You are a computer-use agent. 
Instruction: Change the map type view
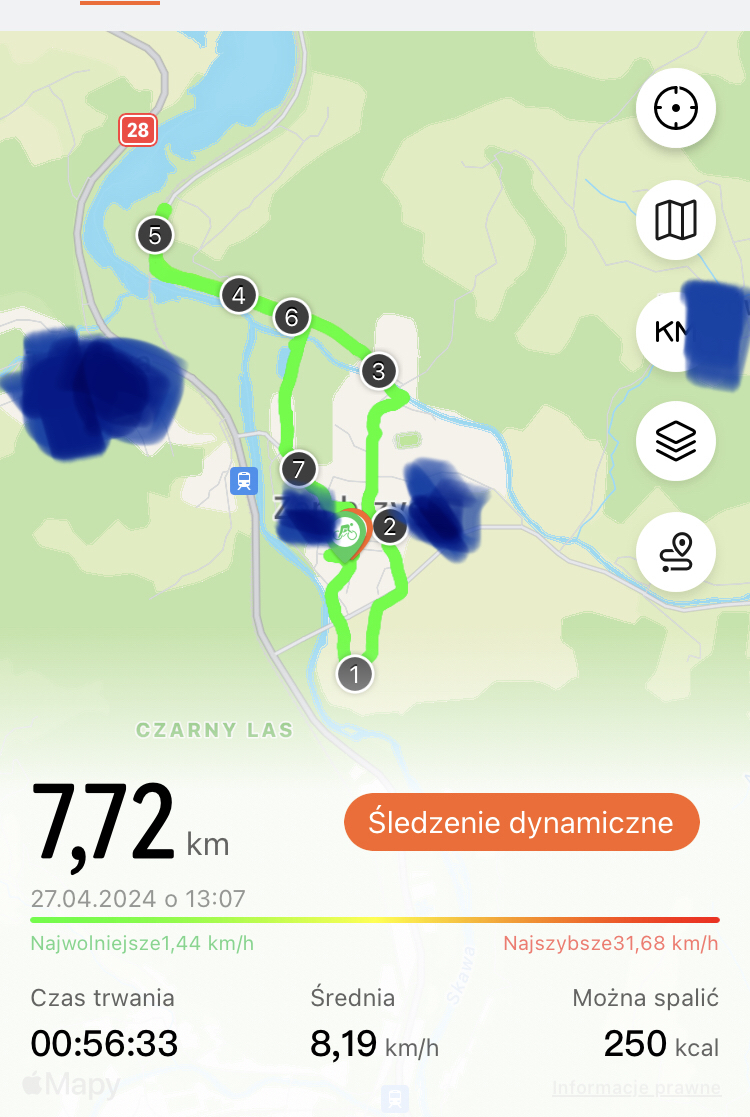tap(675, 219)
